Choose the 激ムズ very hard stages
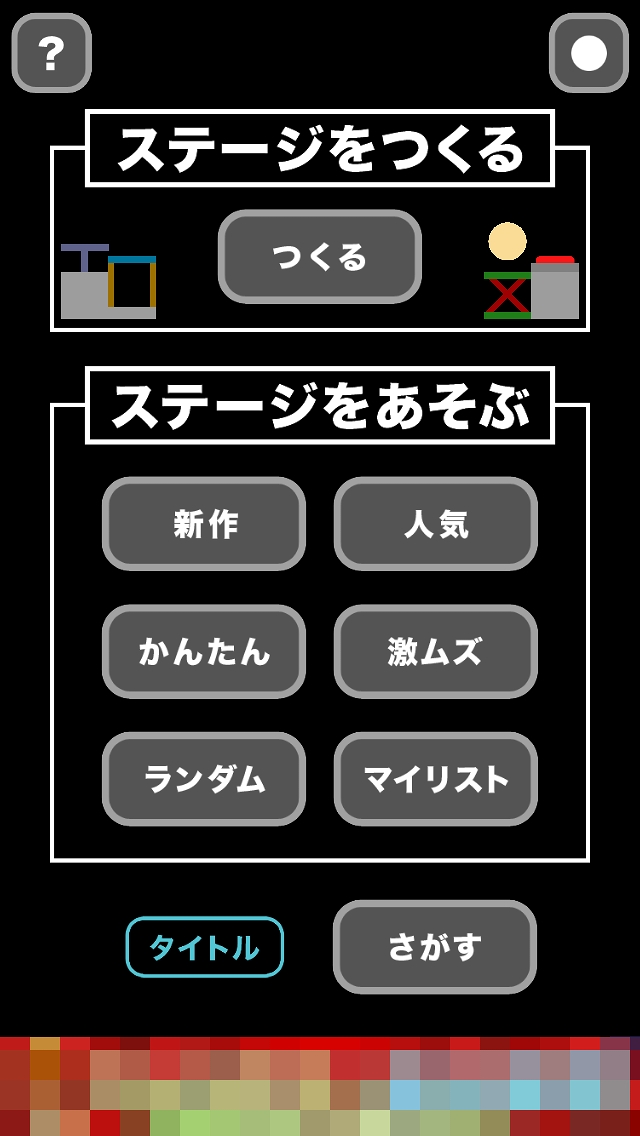 (436, 651)
